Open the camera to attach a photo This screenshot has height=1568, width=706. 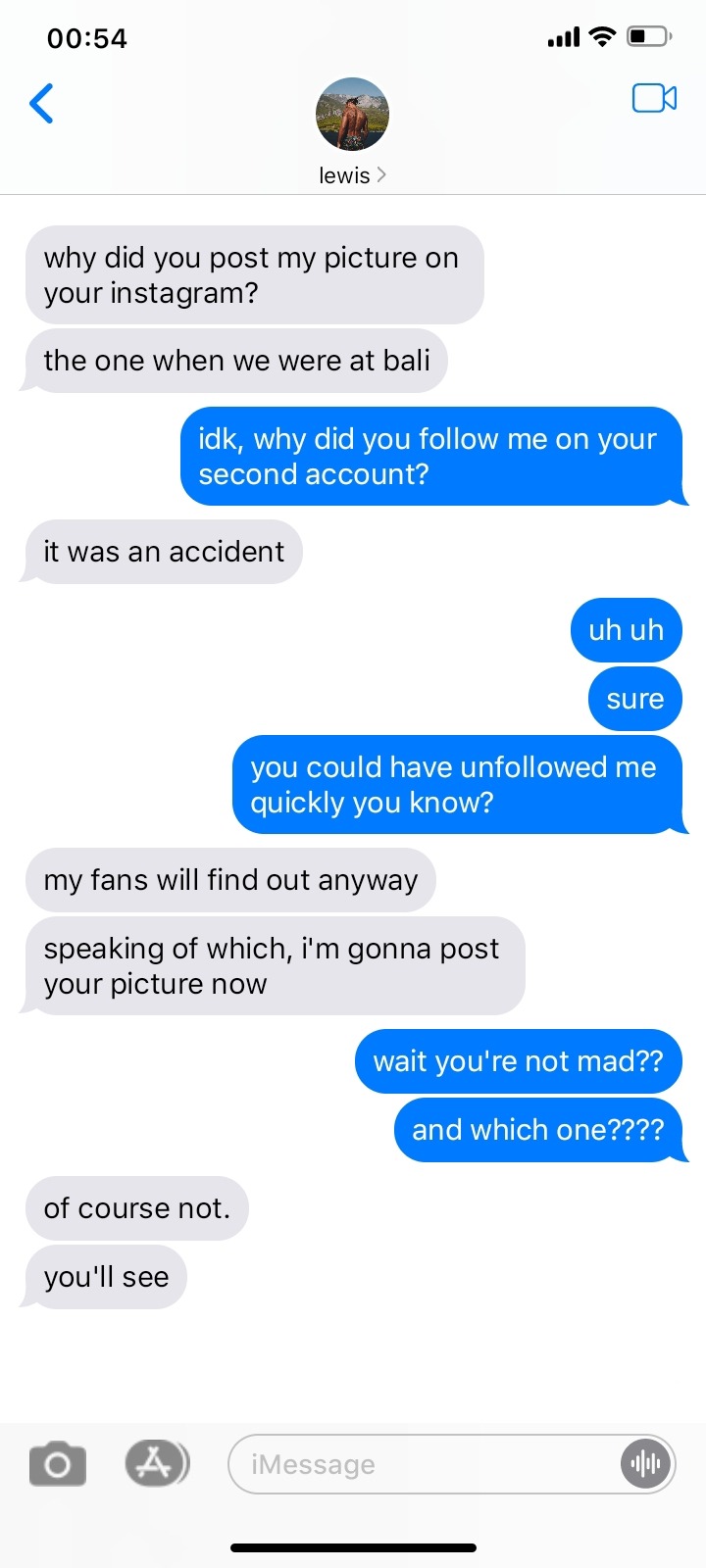pyautogui.click(x=58, y=1464)
